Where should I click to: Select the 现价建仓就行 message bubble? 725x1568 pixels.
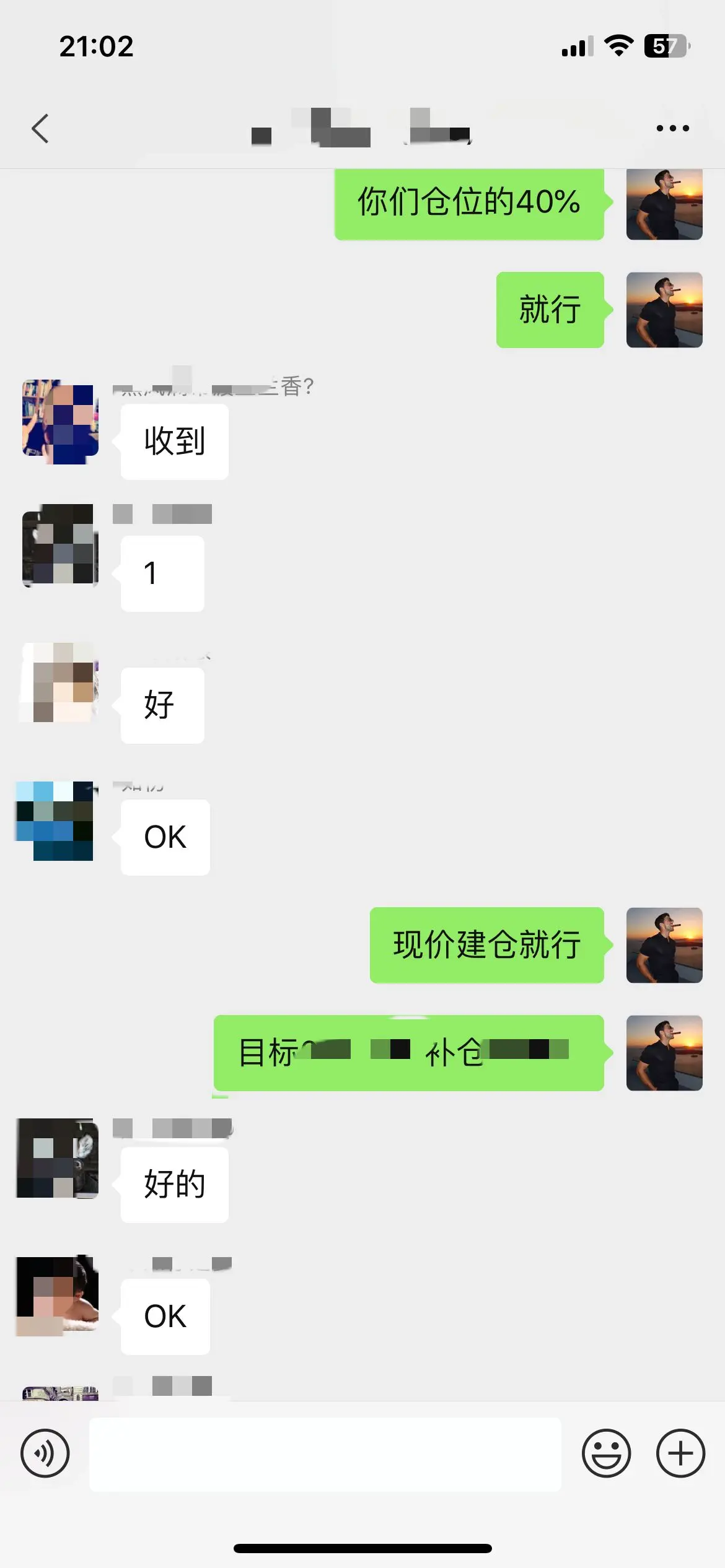[x=486, y=944]
